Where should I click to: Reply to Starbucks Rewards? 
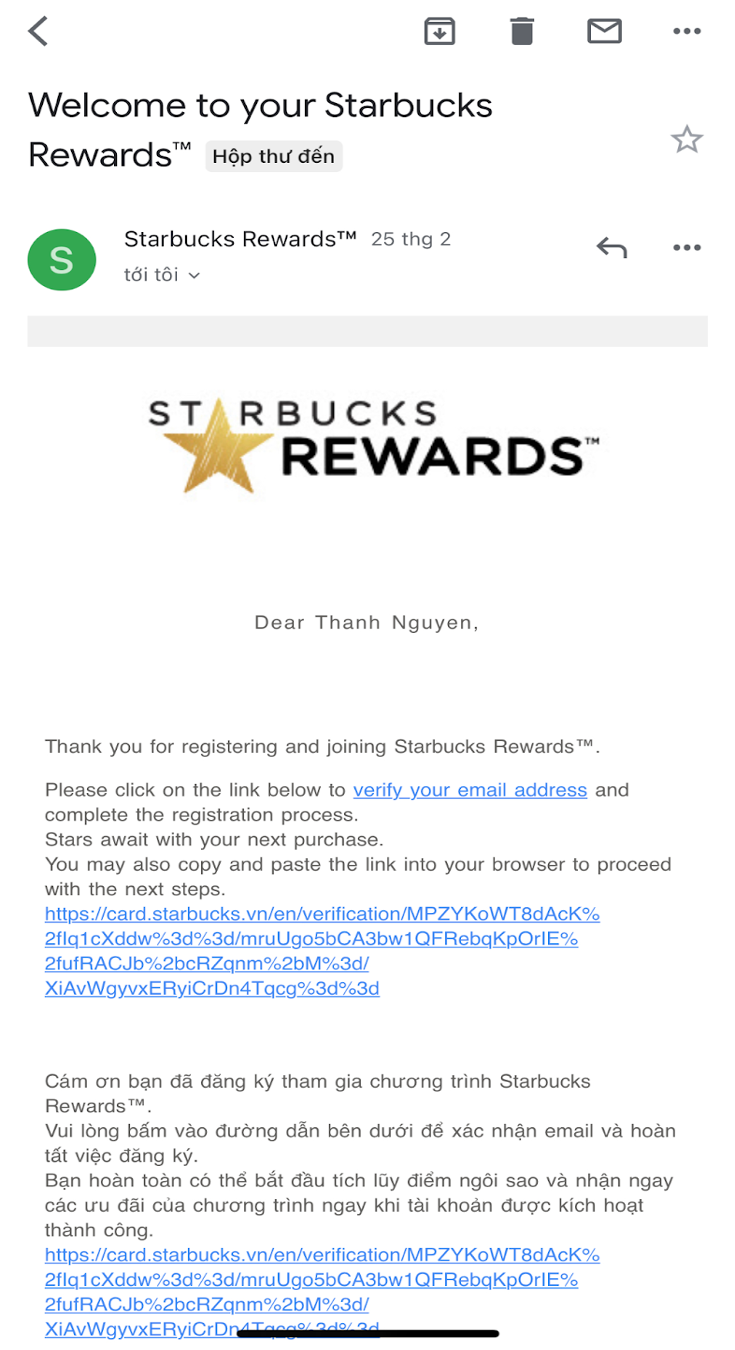click(611, 247)
